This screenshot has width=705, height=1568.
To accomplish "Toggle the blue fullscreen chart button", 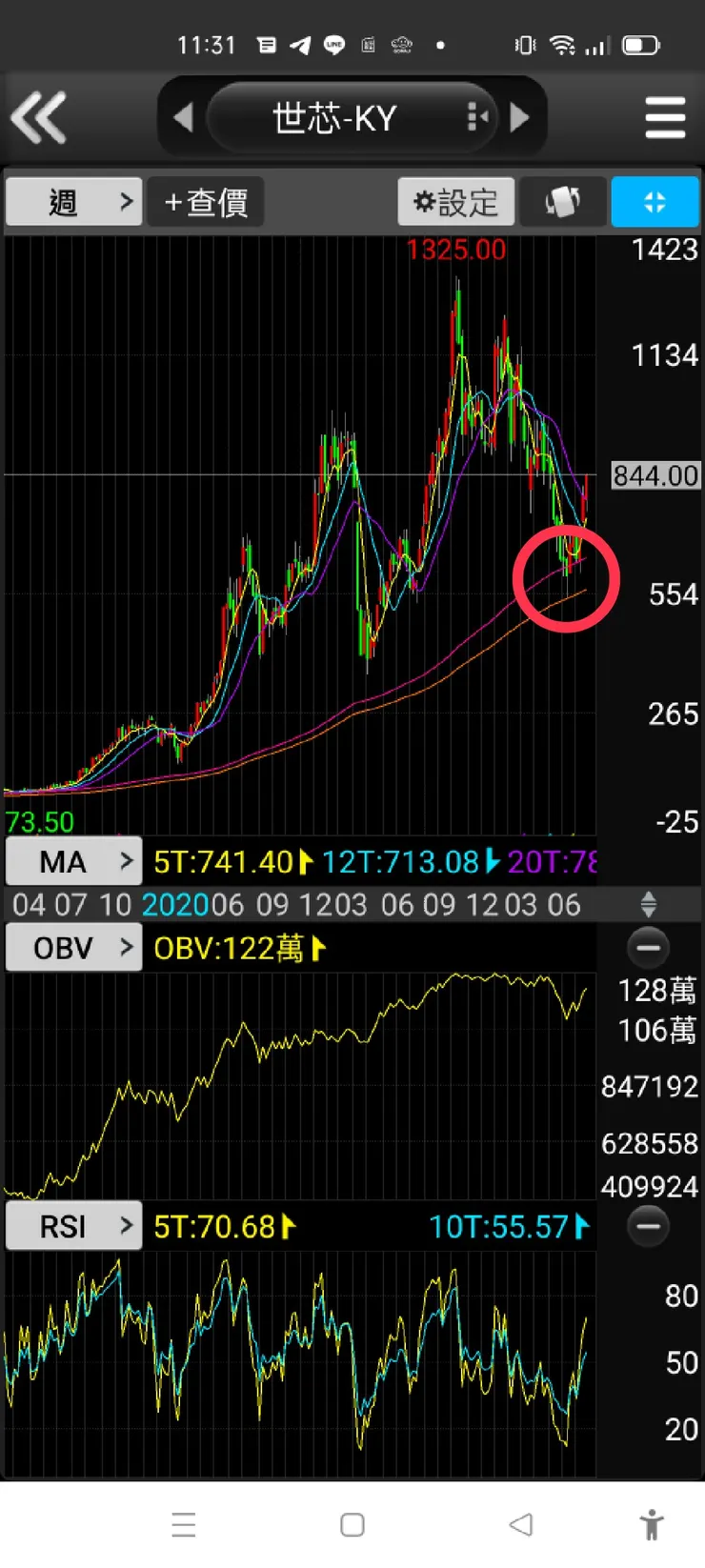I will point(655,202).
